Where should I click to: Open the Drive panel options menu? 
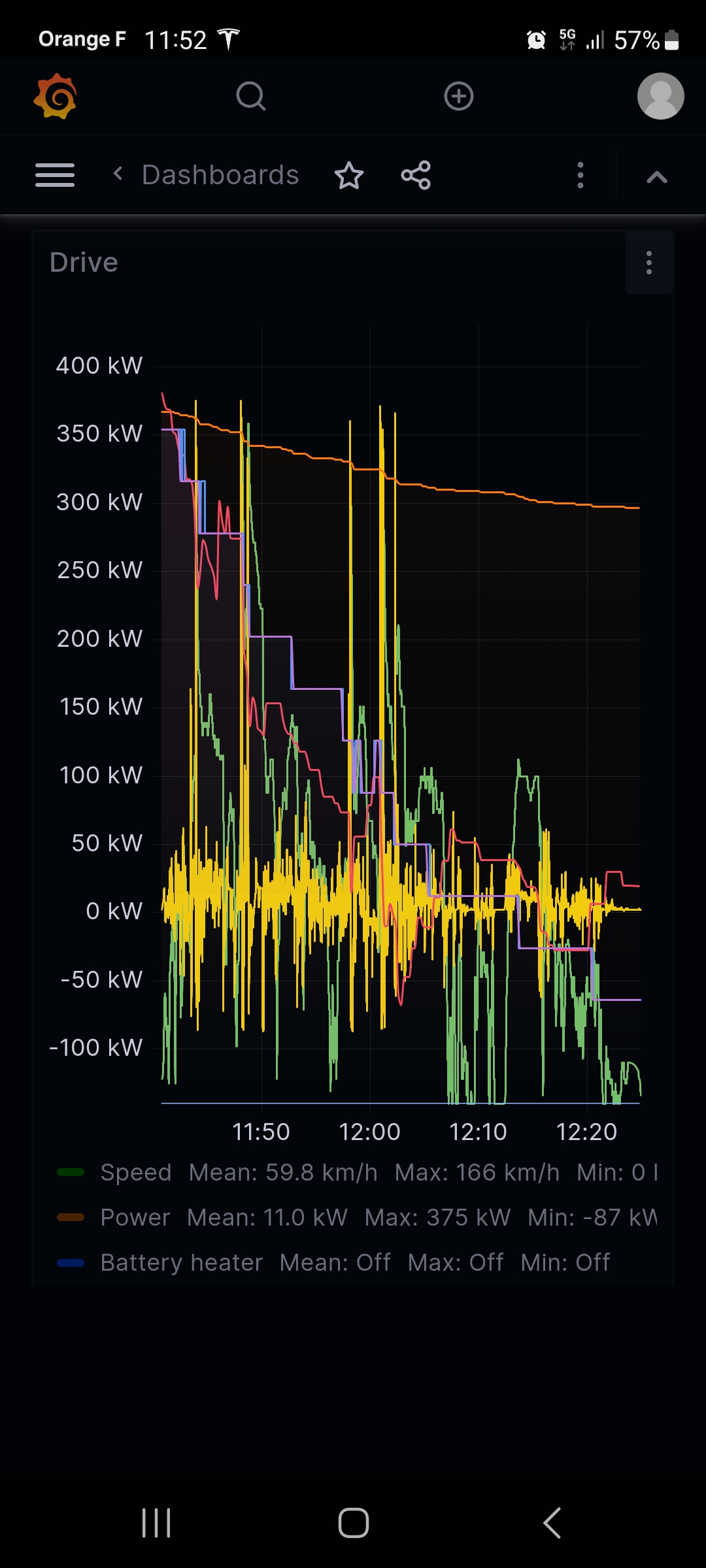tap(649, 263)
